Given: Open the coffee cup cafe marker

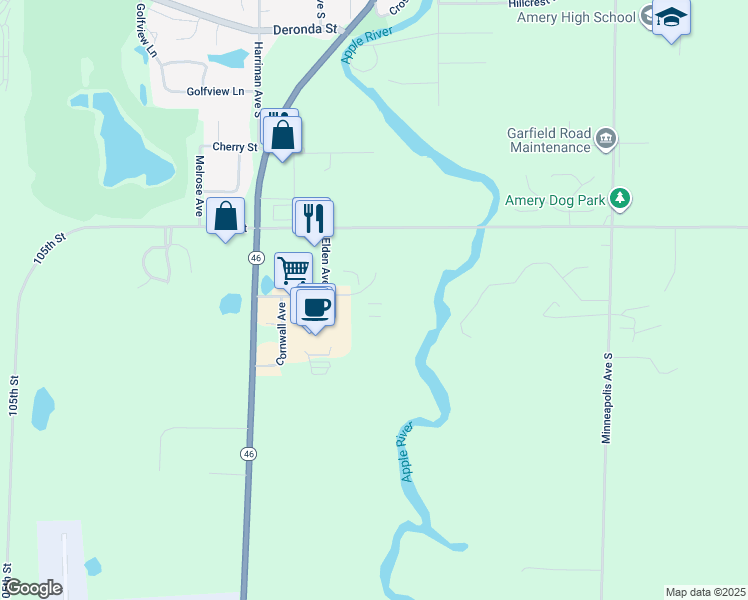Looking at the screenshot, I should pyautogui.click(x=316, y=307).
